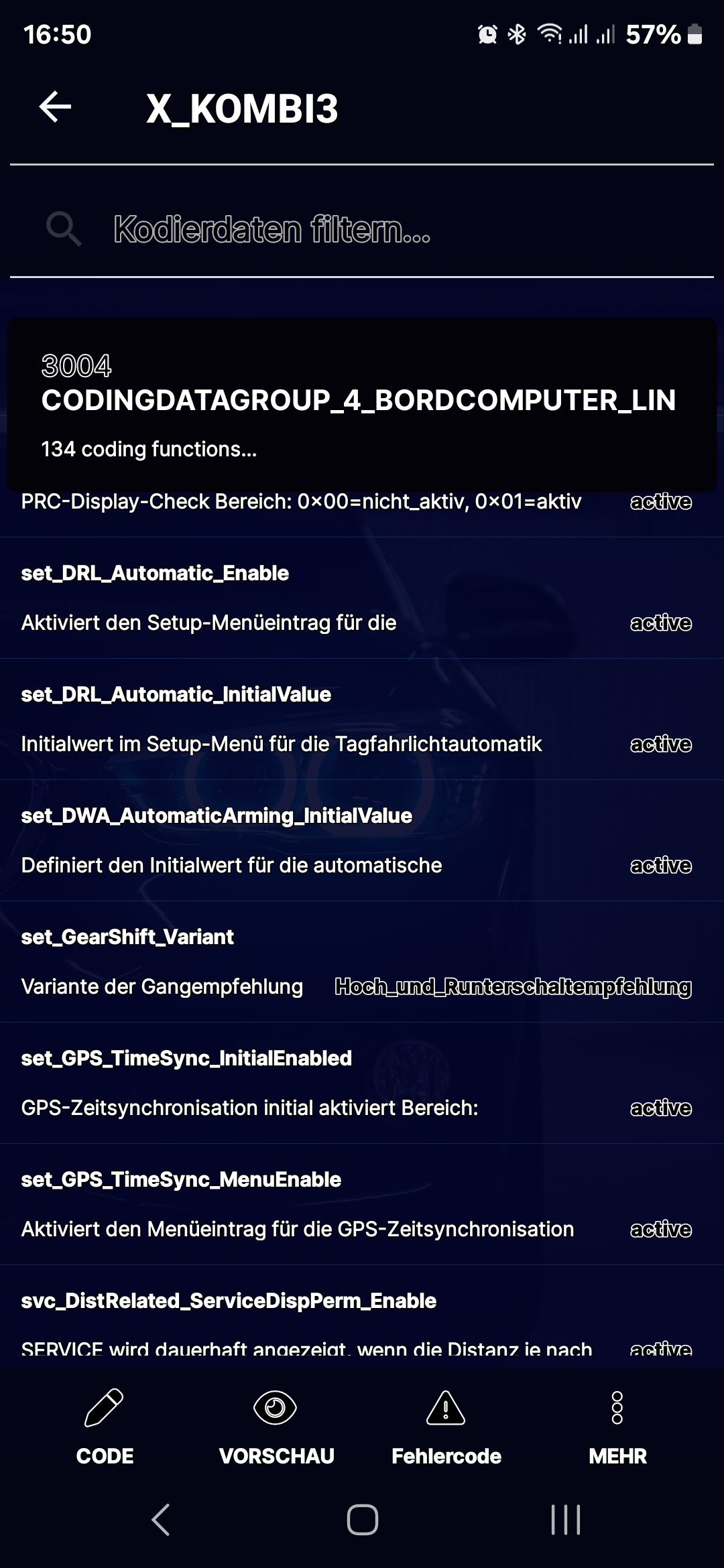This screenshot has width=724, height=1568.
Task: Open the set_DRL_Automatic_Enable coding function
Action: coord(362,598)
